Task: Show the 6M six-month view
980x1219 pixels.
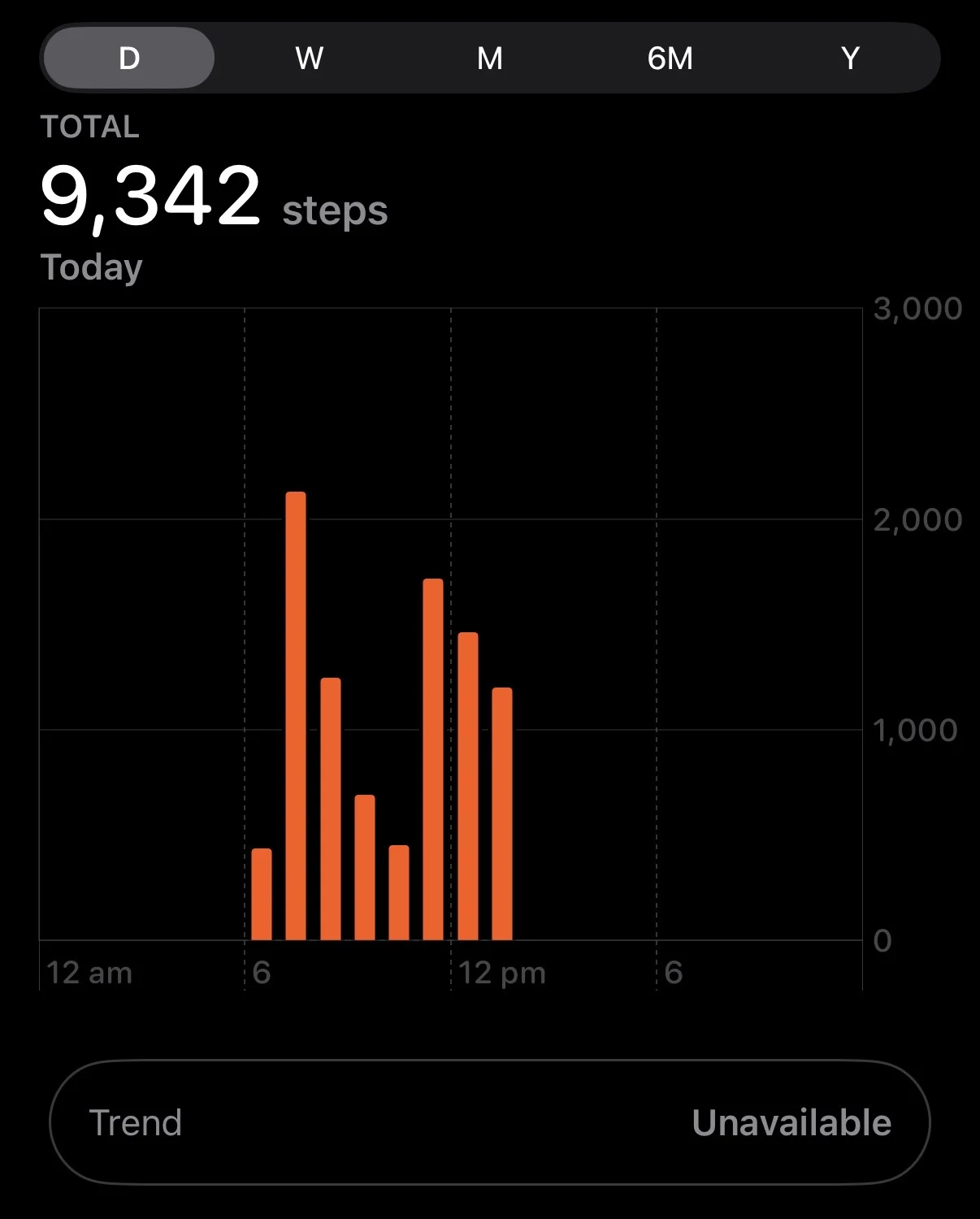Action: coord(670,58)
